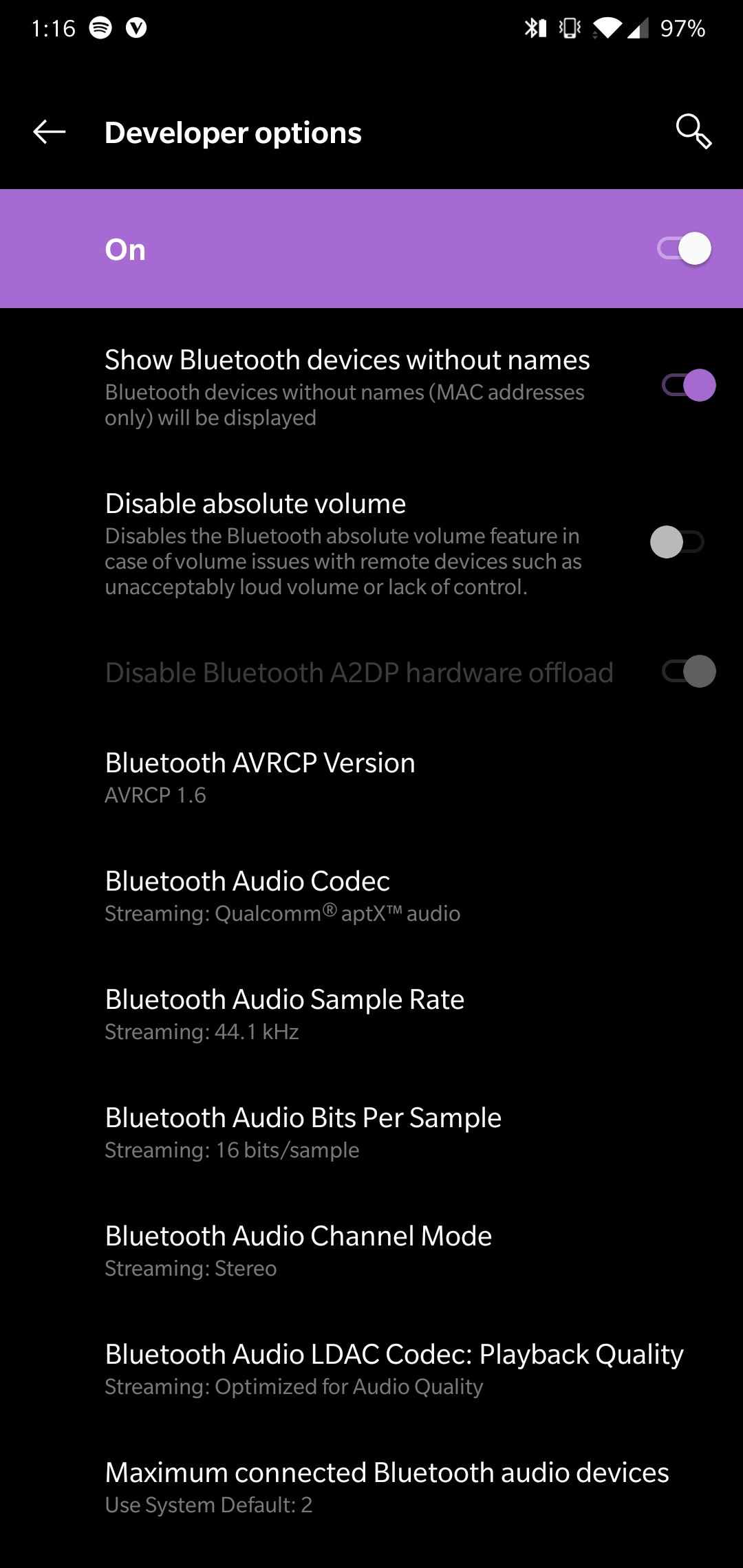Select Bluetooth Audio Bits Per Sample
Viewport: 743px width, 1568px height.
click(x=303, y=1132)
